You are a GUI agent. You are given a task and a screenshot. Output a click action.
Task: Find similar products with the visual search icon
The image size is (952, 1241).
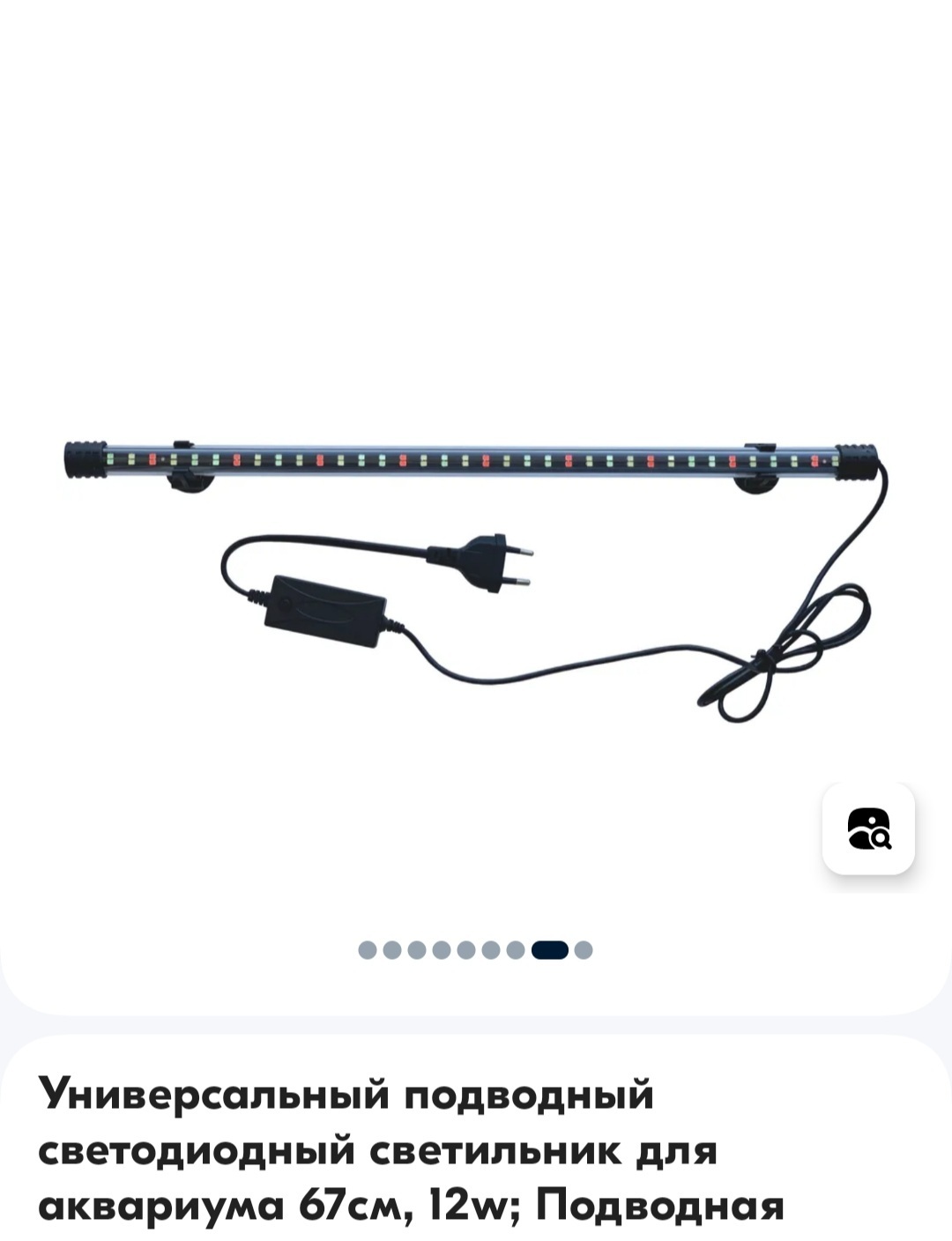coord(868,829)
